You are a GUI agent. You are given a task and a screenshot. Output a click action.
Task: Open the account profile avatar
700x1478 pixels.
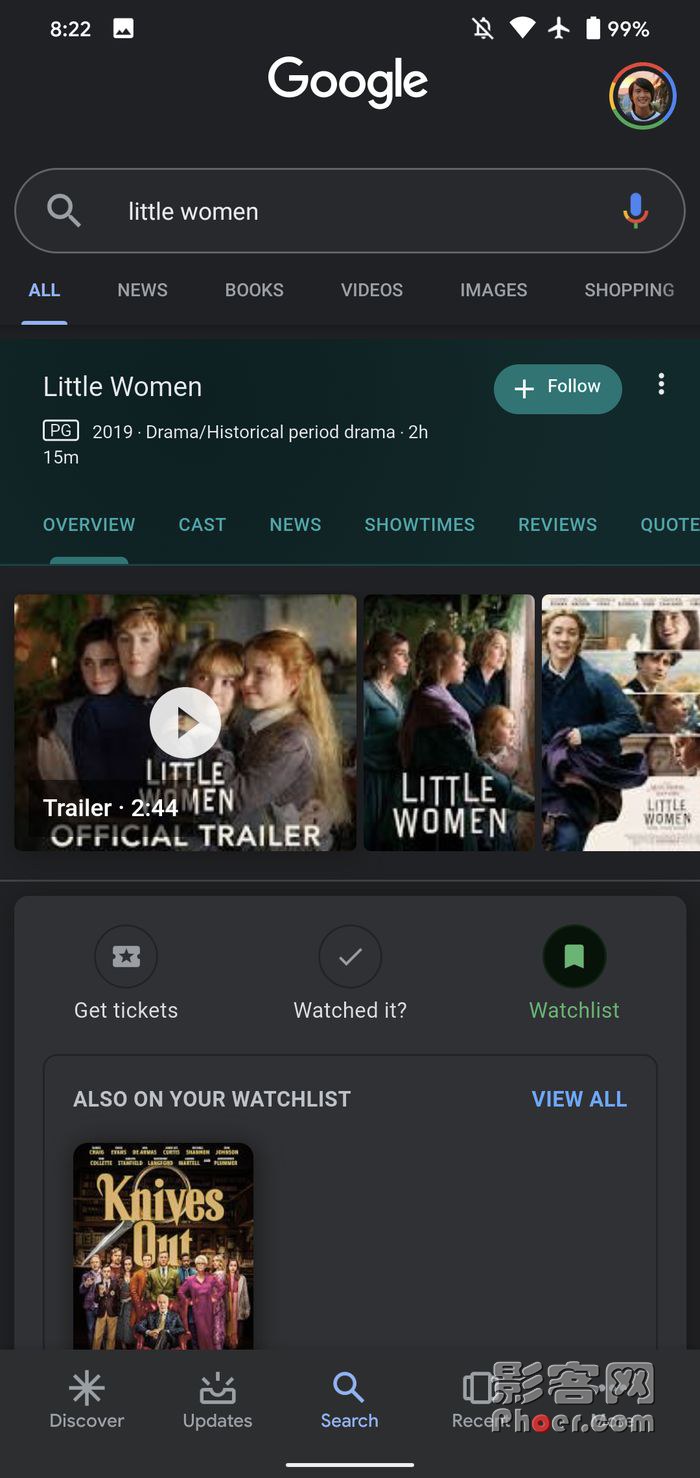pyautogui.click(x=643, y=96)
